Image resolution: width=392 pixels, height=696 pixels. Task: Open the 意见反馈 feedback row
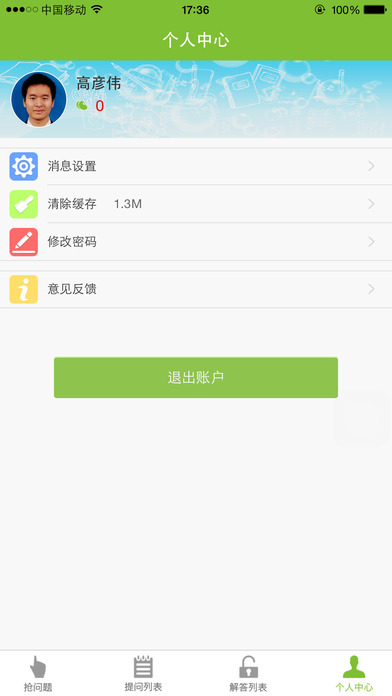196,289
